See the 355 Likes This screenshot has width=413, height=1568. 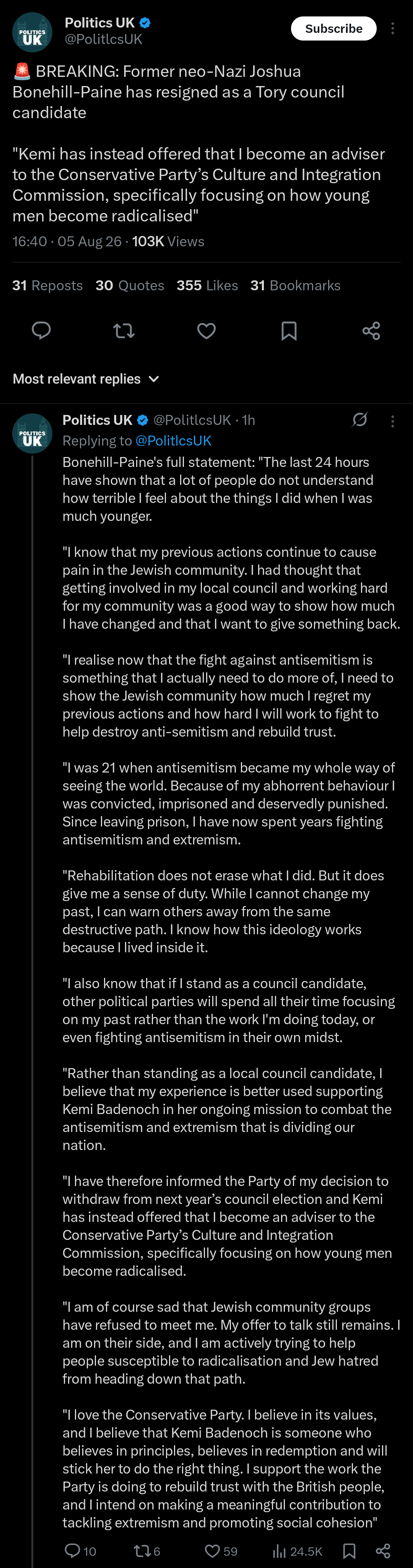(207, 285)
